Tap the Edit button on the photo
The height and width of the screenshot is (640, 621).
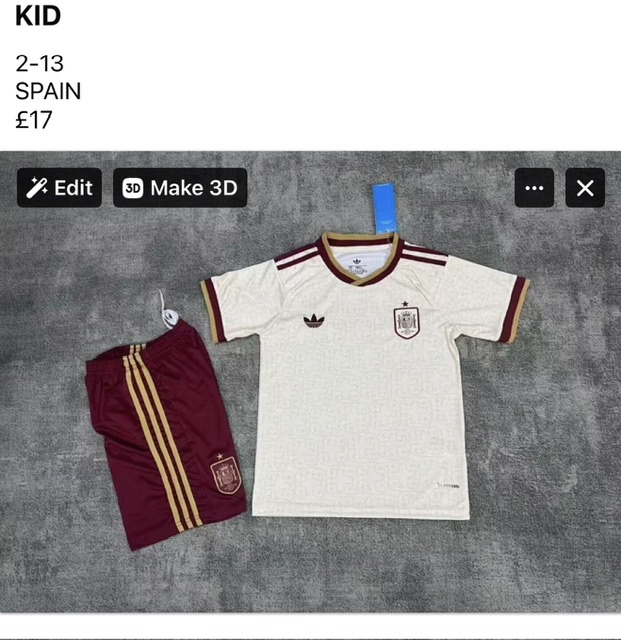[x=59, y=188]
